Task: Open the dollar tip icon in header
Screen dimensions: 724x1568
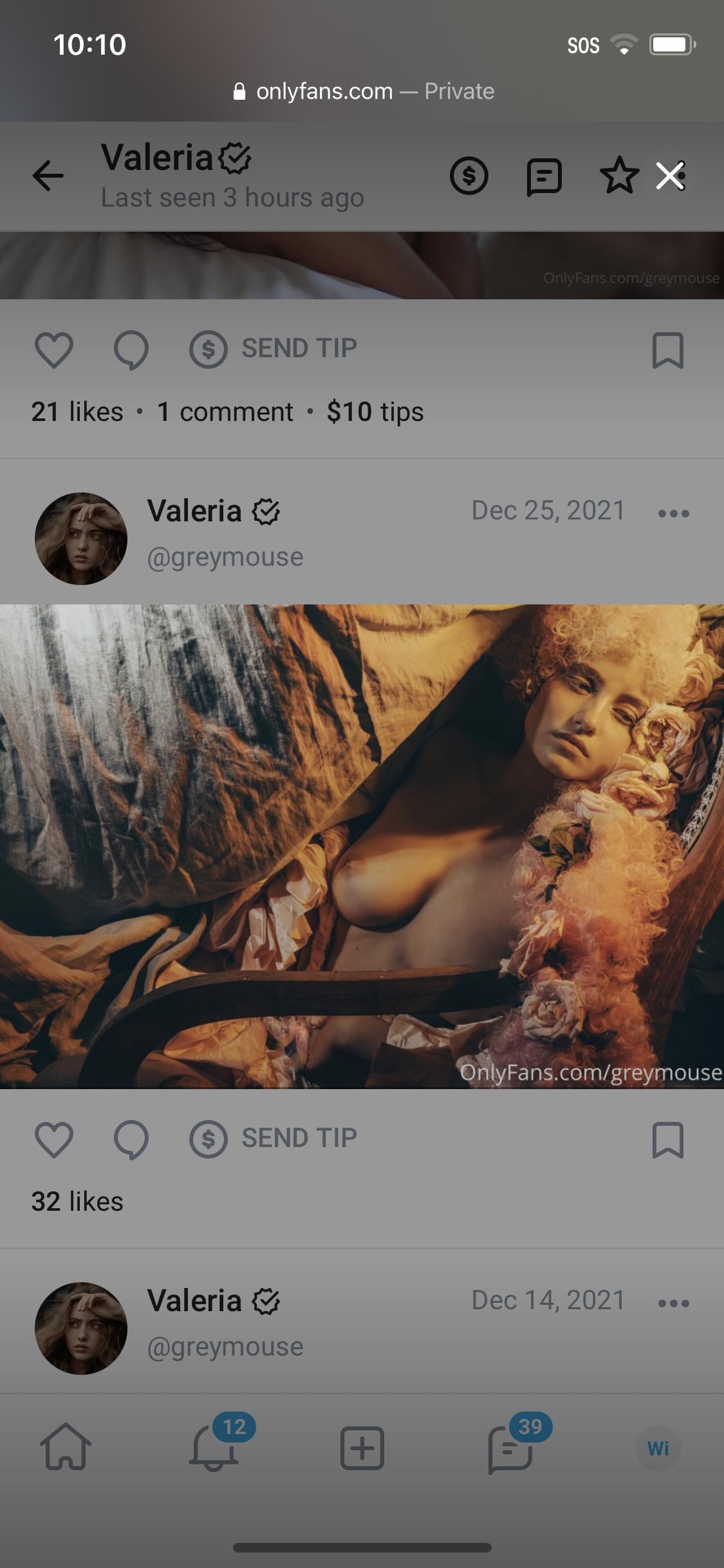Action: tap(469, 176)
